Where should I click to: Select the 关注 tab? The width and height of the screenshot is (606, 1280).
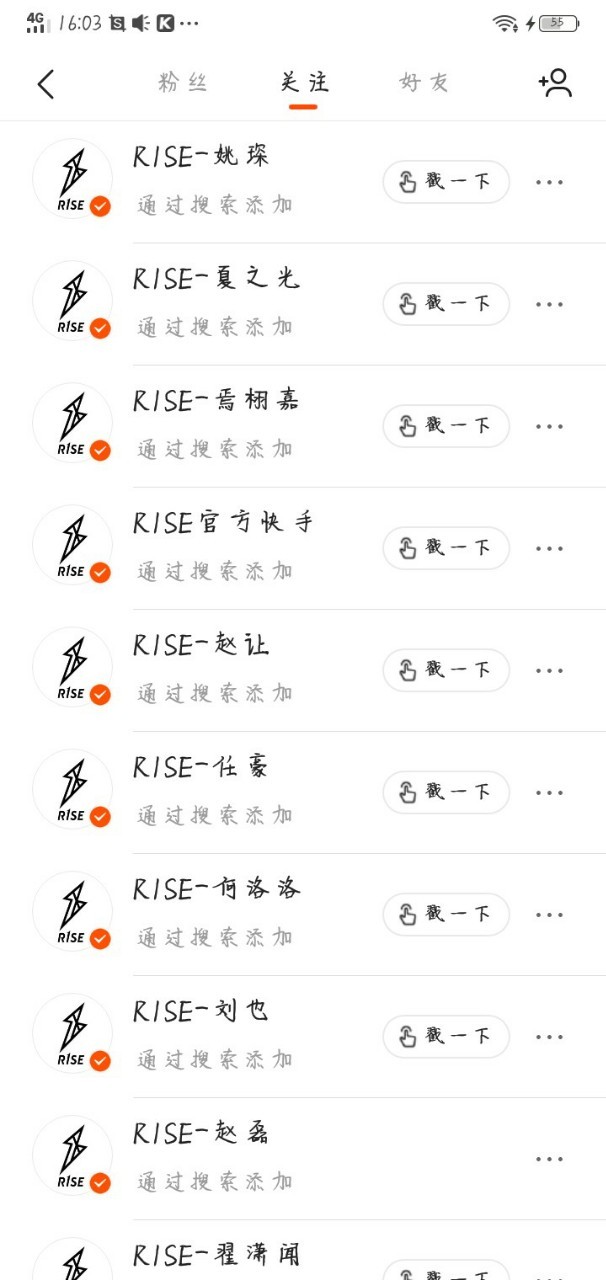[x=304, y=83]
